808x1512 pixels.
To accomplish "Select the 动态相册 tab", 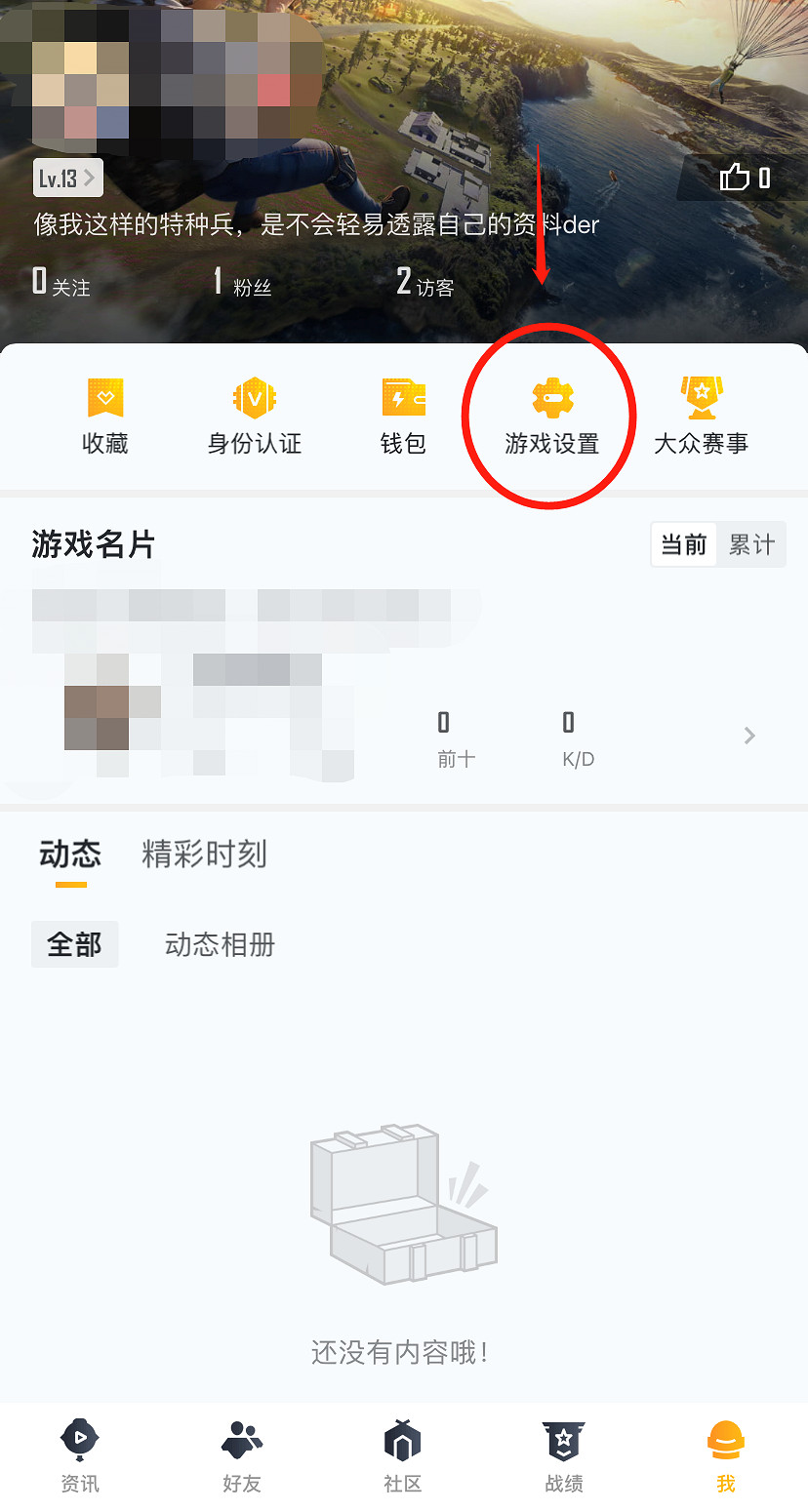I will tap(219, 944).
